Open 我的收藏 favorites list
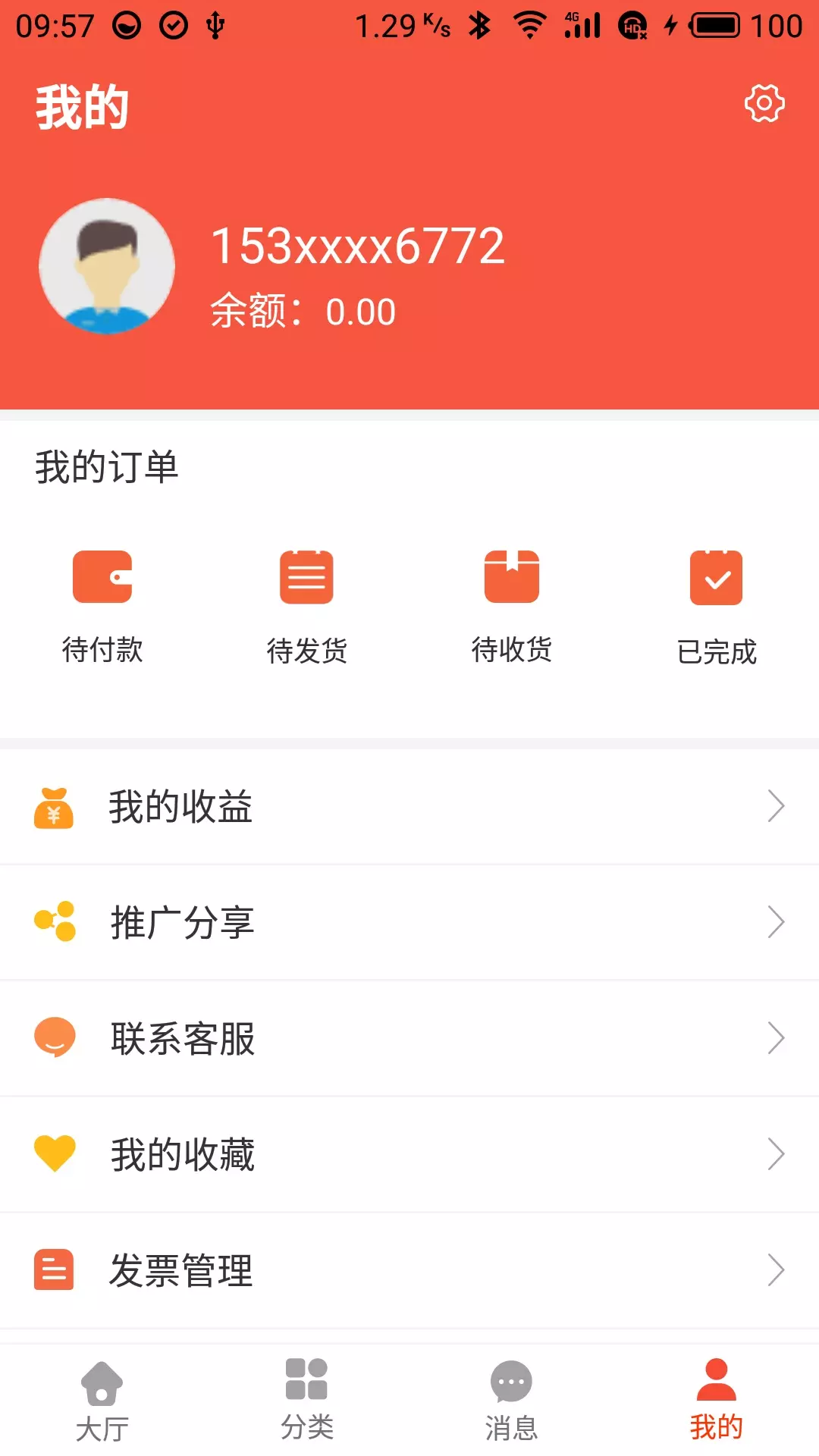This screenshot has height=1456, width=819. 409,1154
